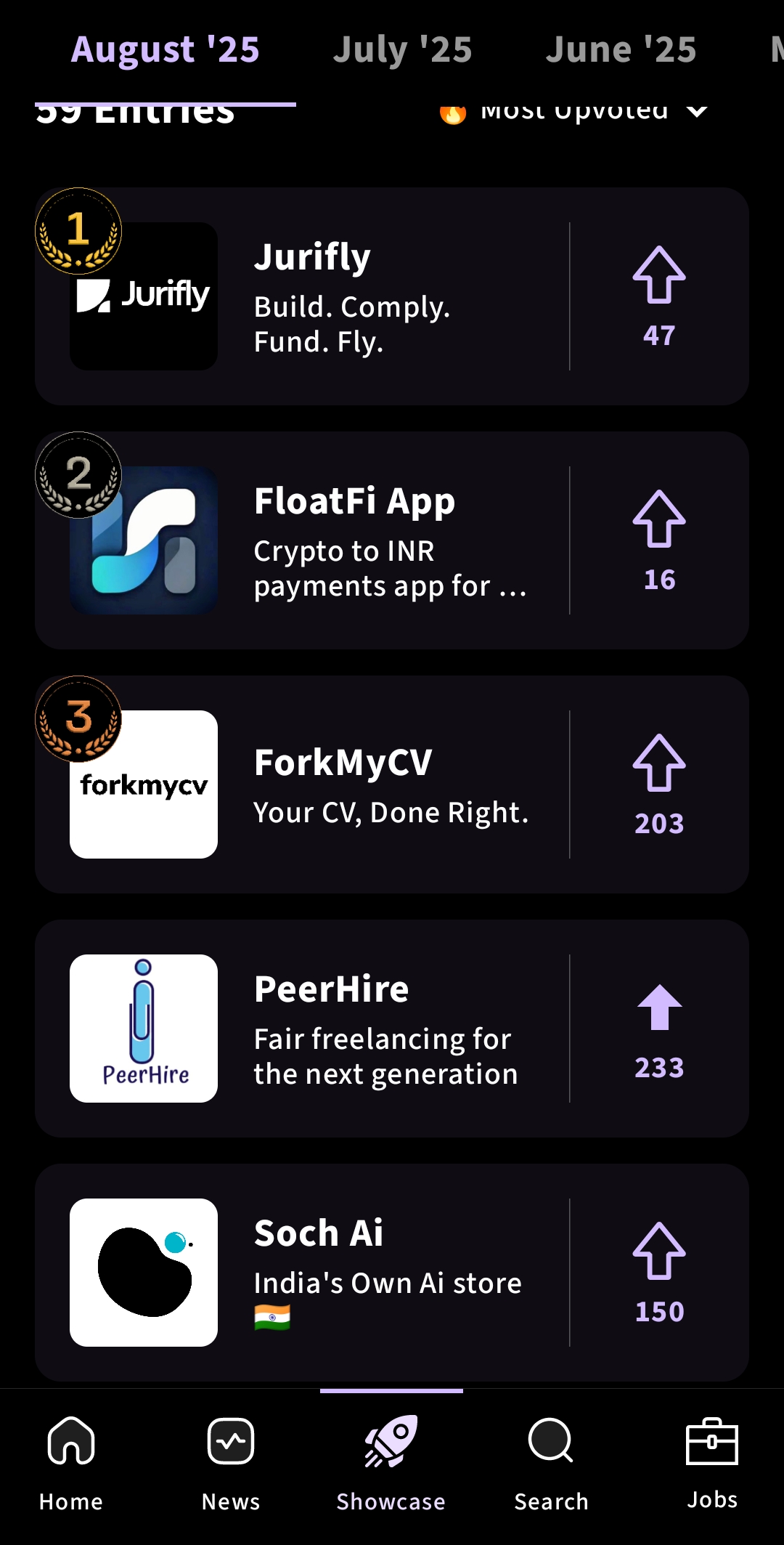784x1545 pixels.
Task: Switch to the Search tab
Action: coord(552,1464)
